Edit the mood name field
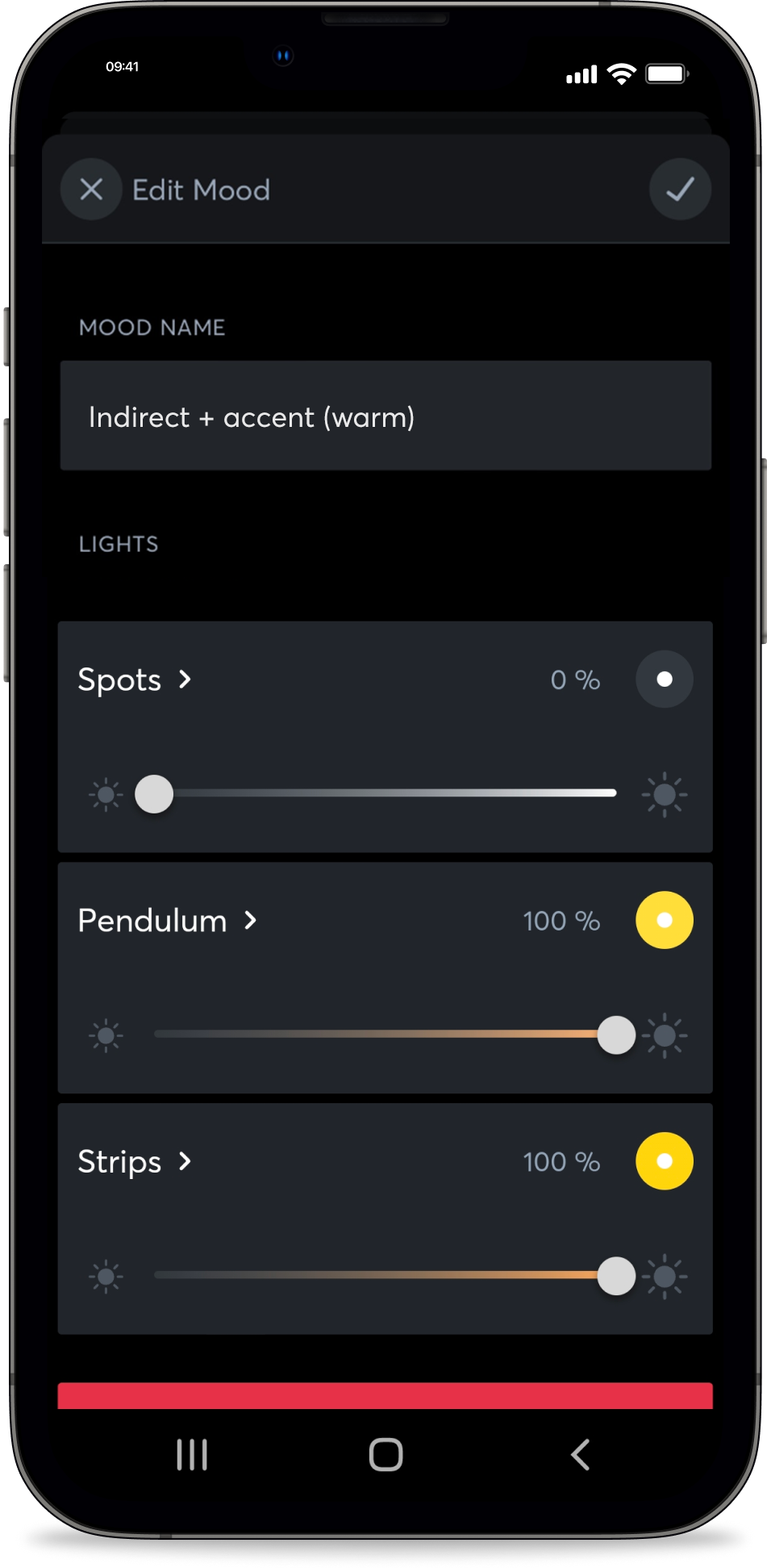 385,416
